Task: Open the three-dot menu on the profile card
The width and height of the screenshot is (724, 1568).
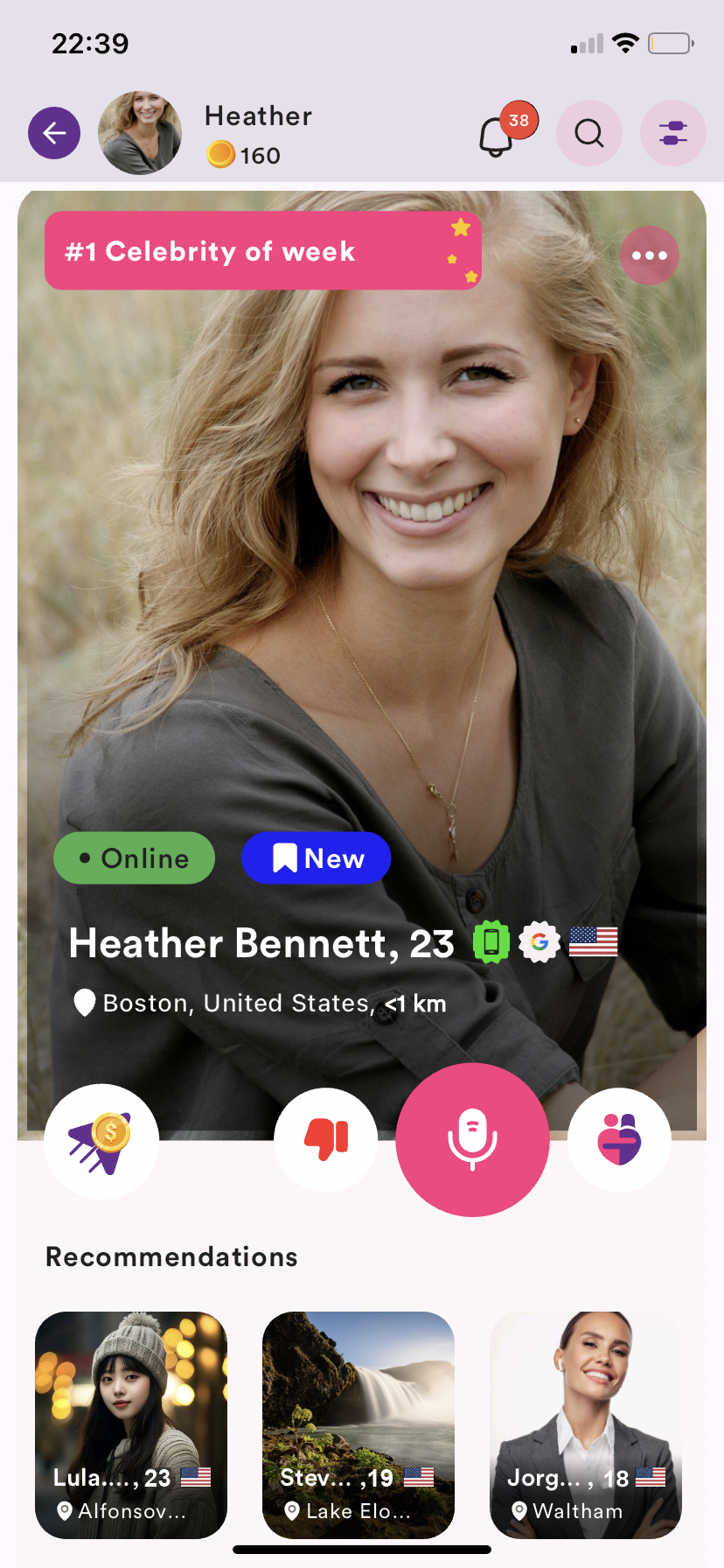Action: click(649, 255)
